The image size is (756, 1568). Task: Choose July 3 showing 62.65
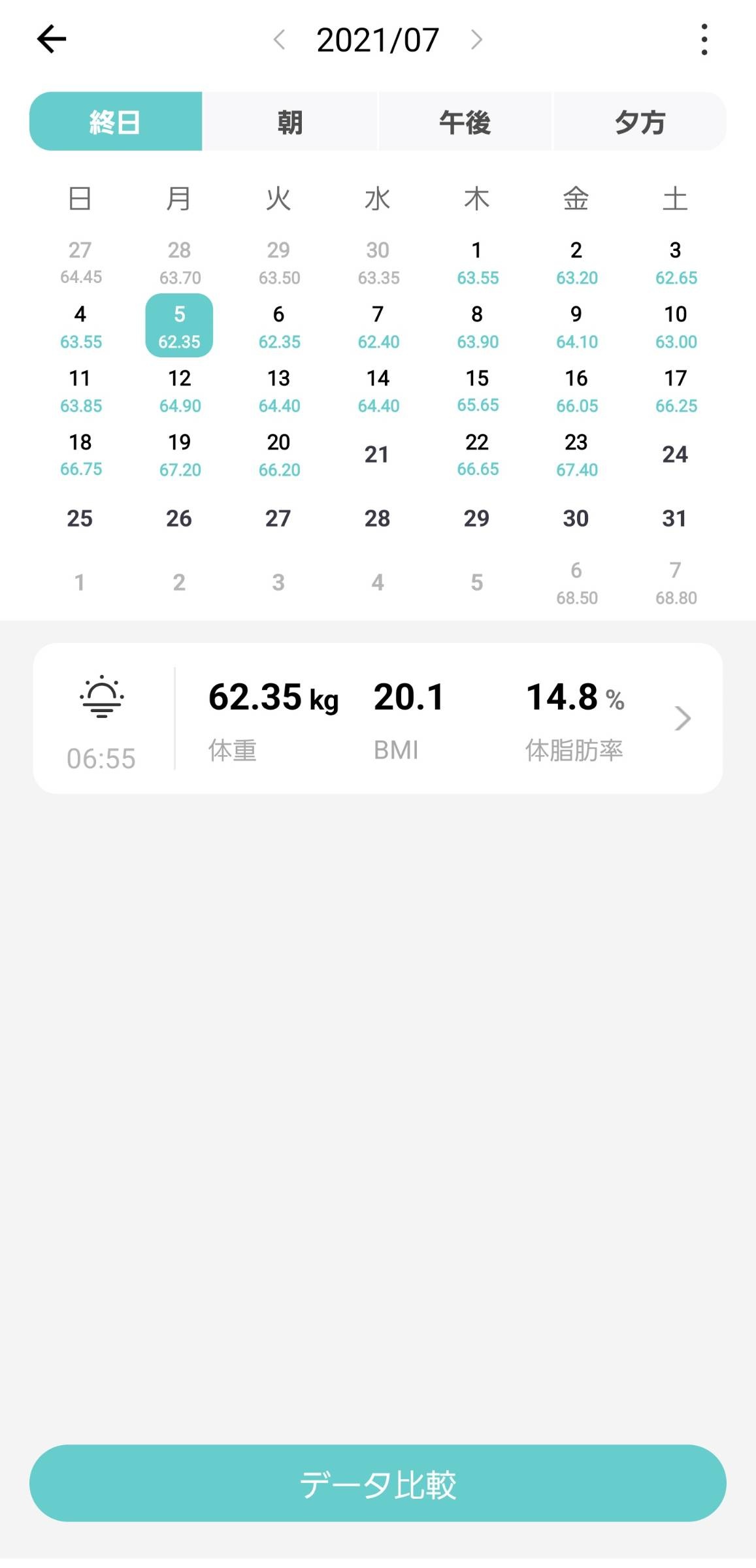point(676,263)
